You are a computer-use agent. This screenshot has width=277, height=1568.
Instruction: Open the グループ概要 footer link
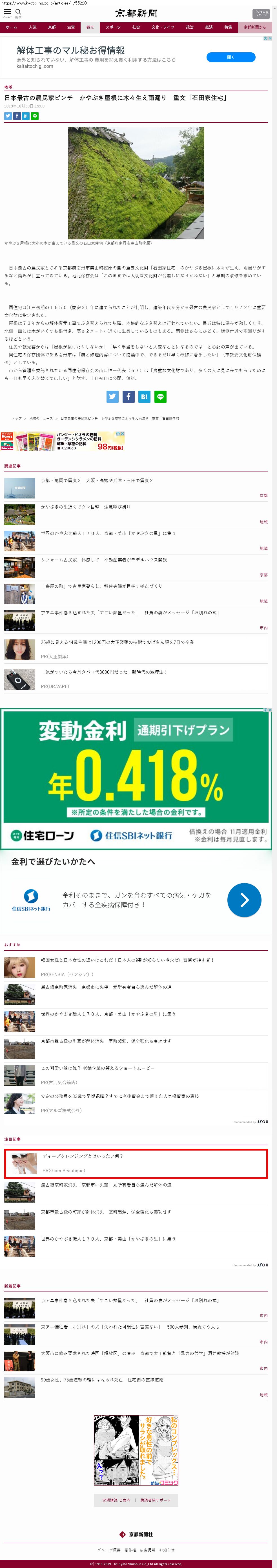(108, 1550)
